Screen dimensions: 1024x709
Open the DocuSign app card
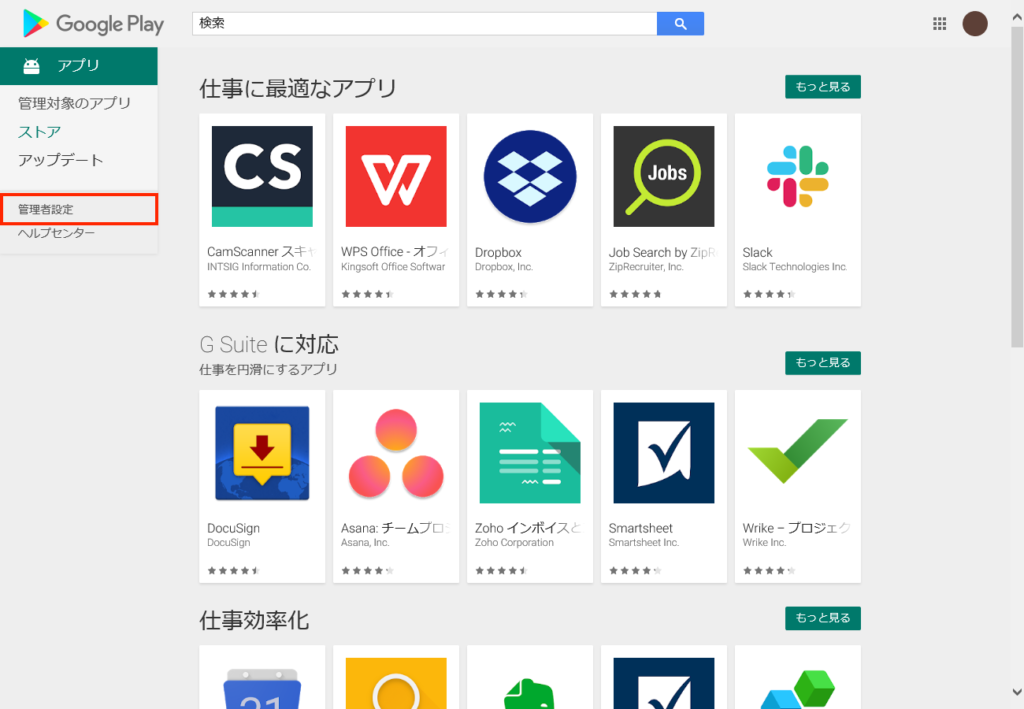tap(262, 485)
